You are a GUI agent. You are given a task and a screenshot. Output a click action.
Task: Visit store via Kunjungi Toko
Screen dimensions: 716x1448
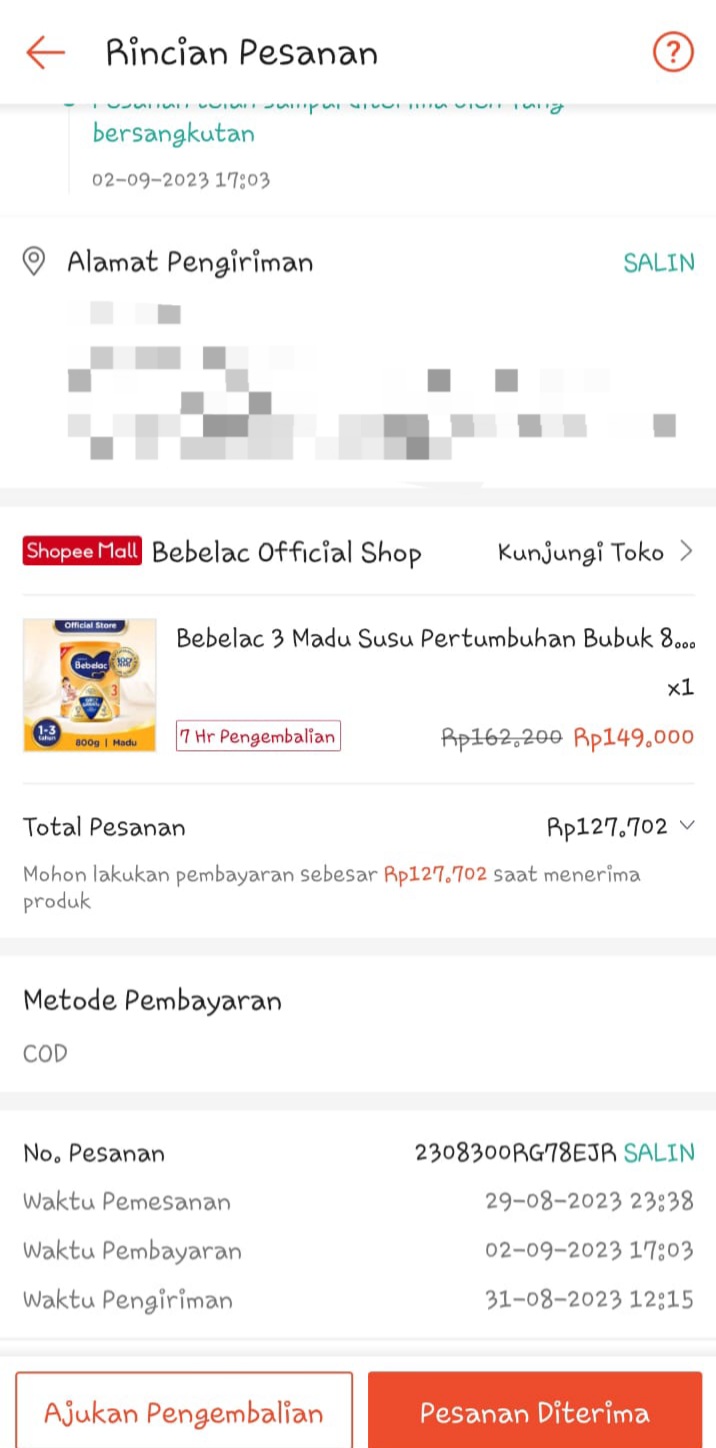click(x=594, y=552)
